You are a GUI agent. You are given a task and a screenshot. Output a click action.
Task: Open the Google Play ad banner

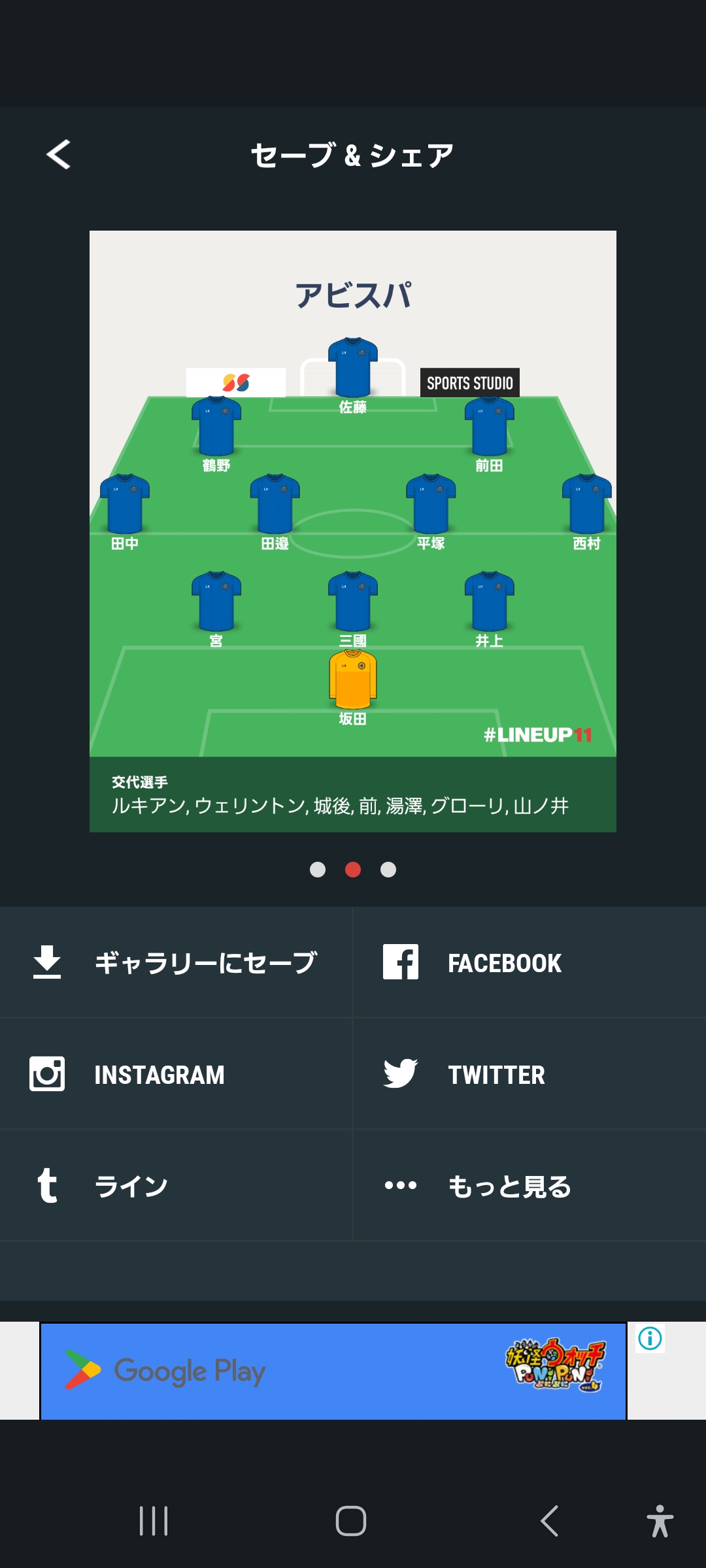[x=333, y=1371]
